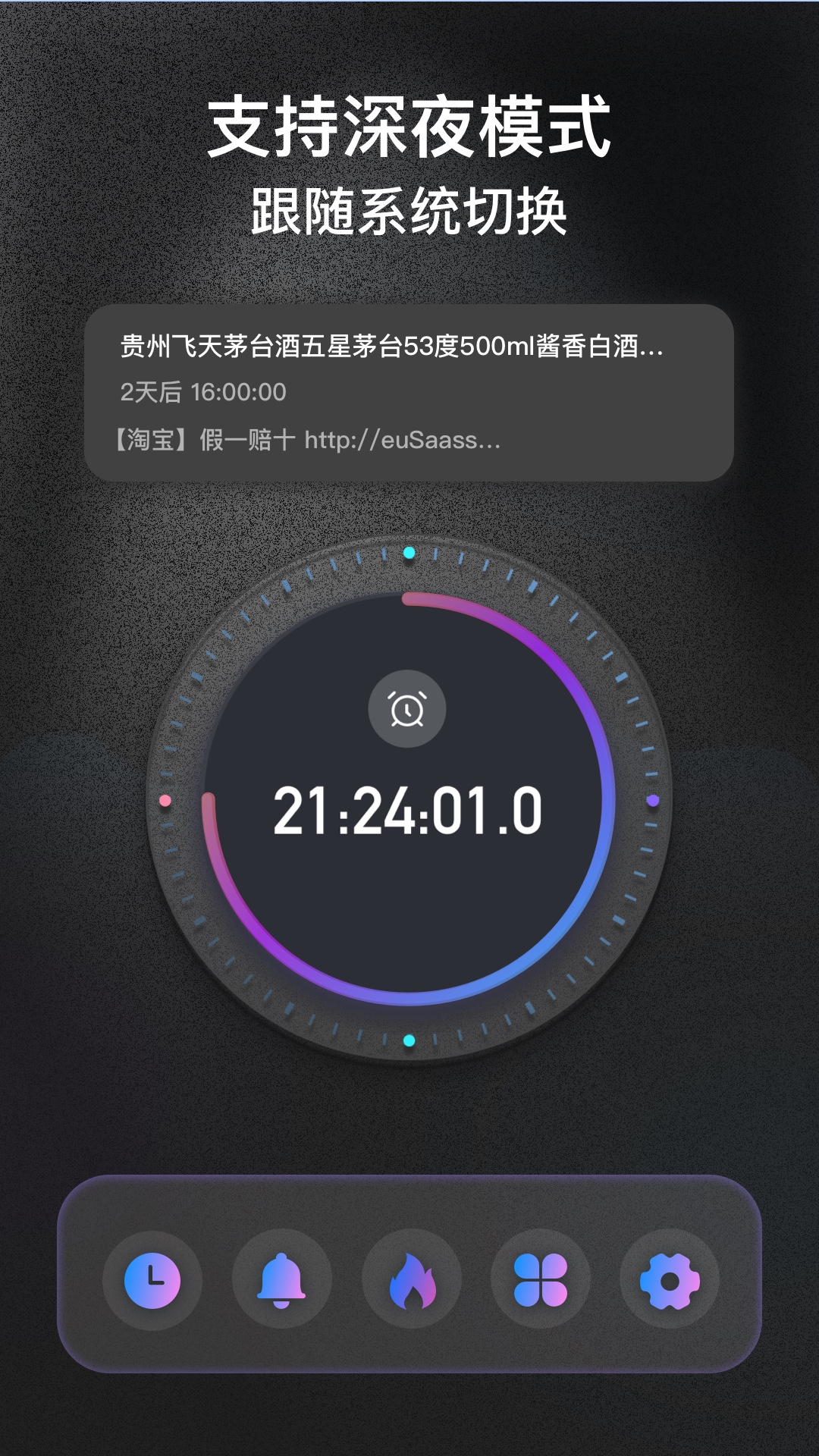The width and height of the screenshot is (819, 1456).
Task: Switch to the alarms tab via bell icon
Action: click(x=279, y=1279)
